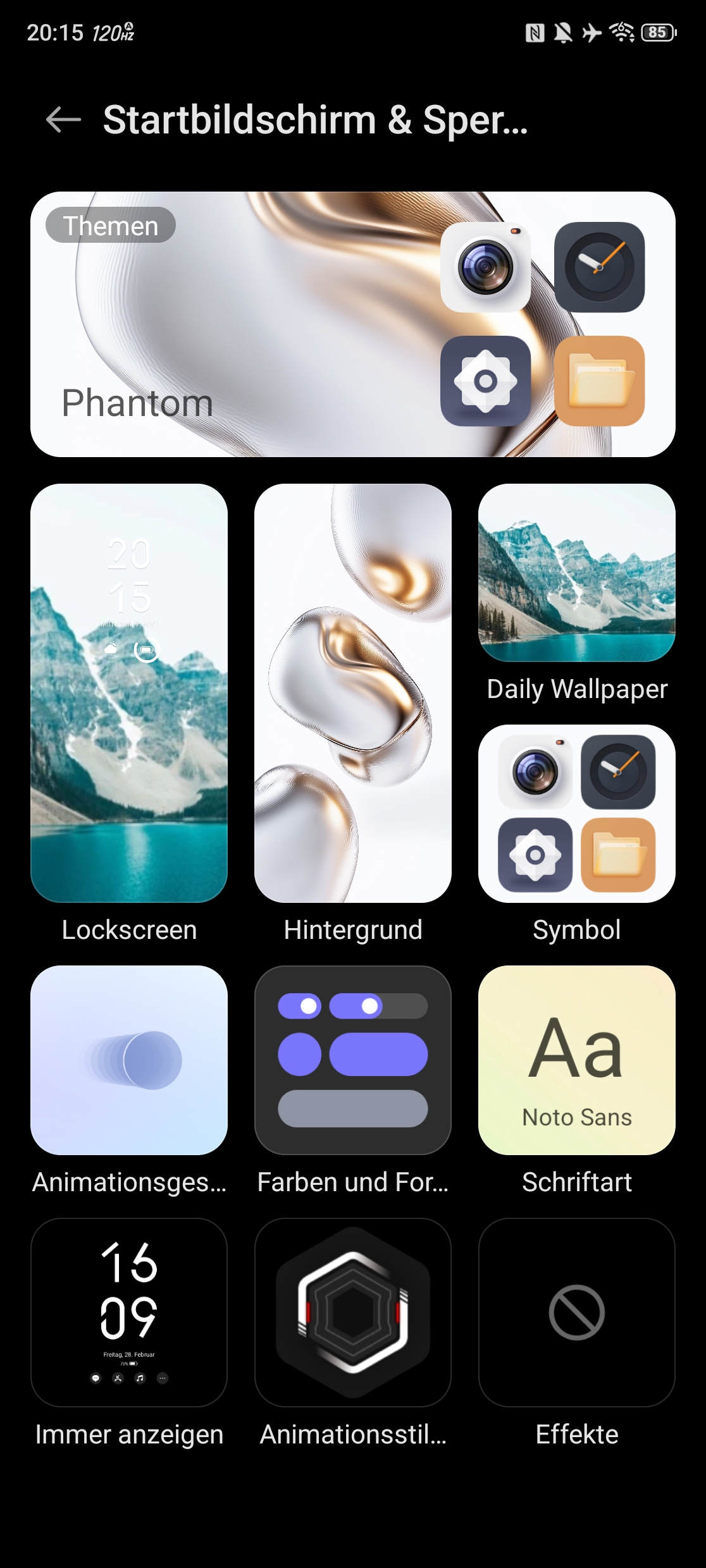Image resolution: width=706 pixels, height=1568 pixels.
Task: Open Farben und Formen settings
Action: 353,1060
